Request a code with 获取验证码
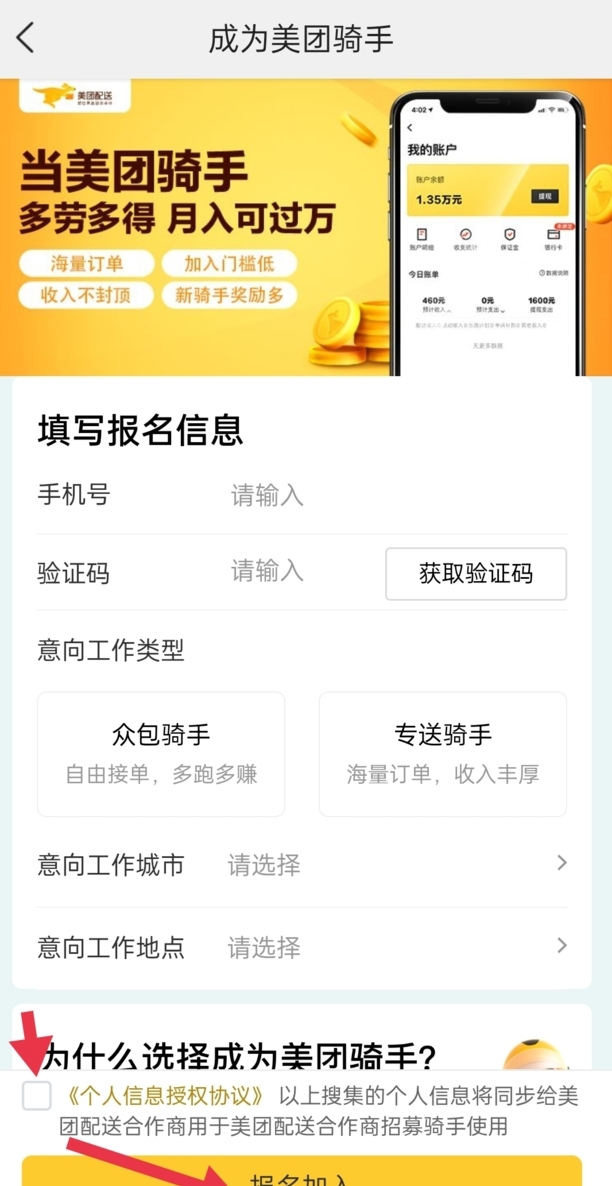Screen dimensions: 612x1186 476,574
